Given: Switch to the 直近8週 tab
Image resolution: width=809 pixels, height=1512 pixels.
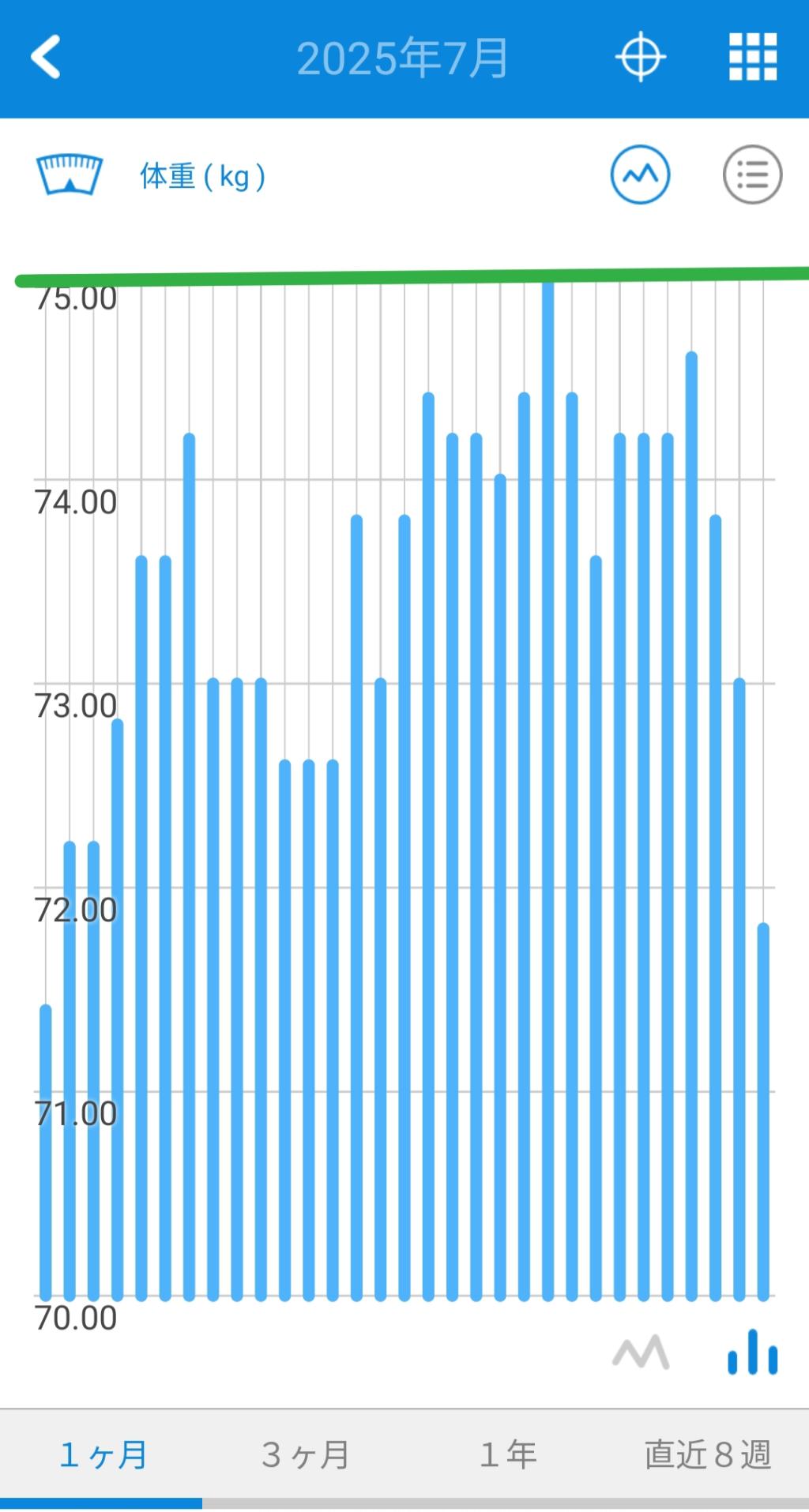Looking at the screenshot, I should [708, 1454].
